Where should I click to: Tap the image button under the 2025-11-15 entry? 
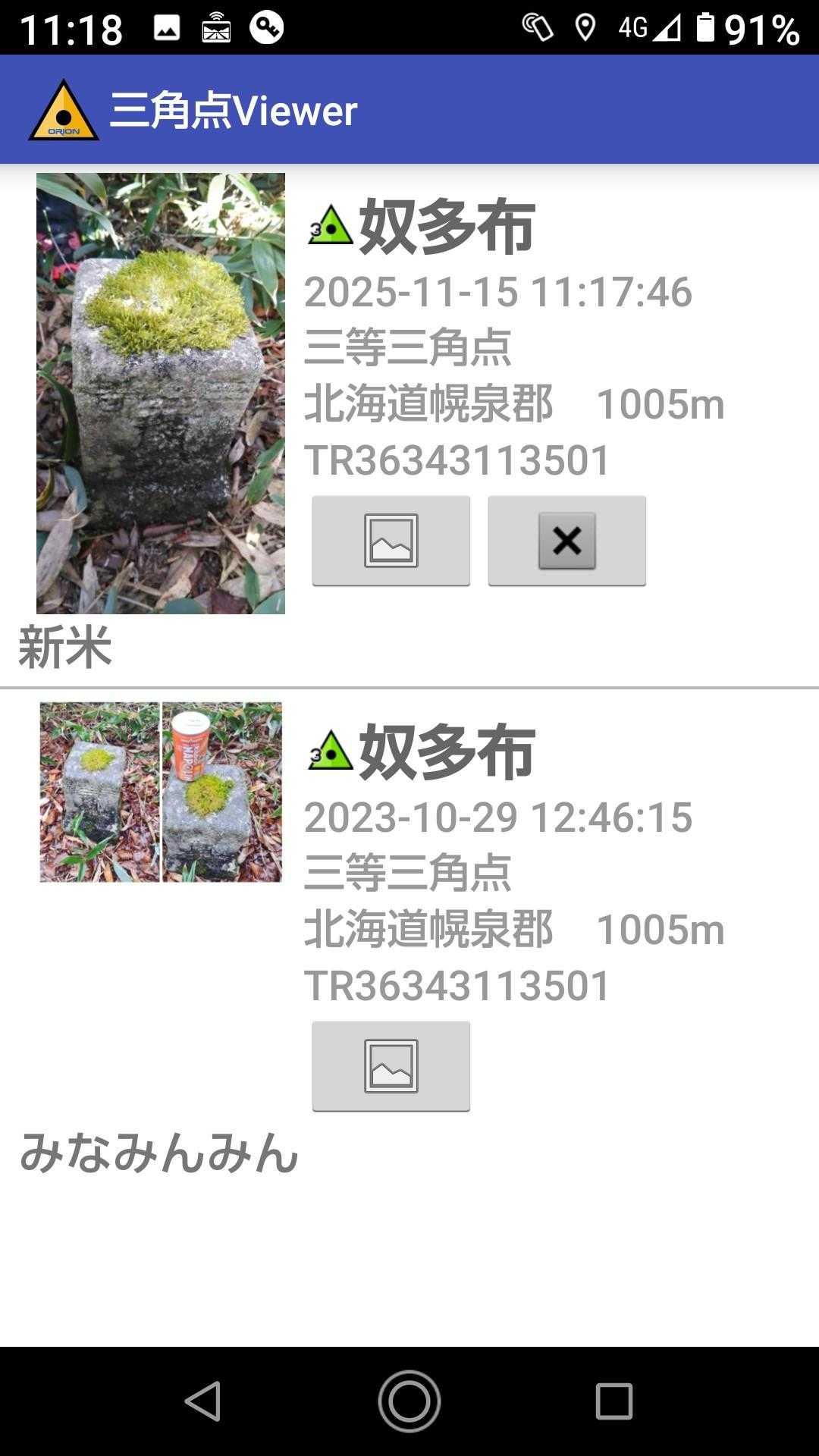coord(391,541)
